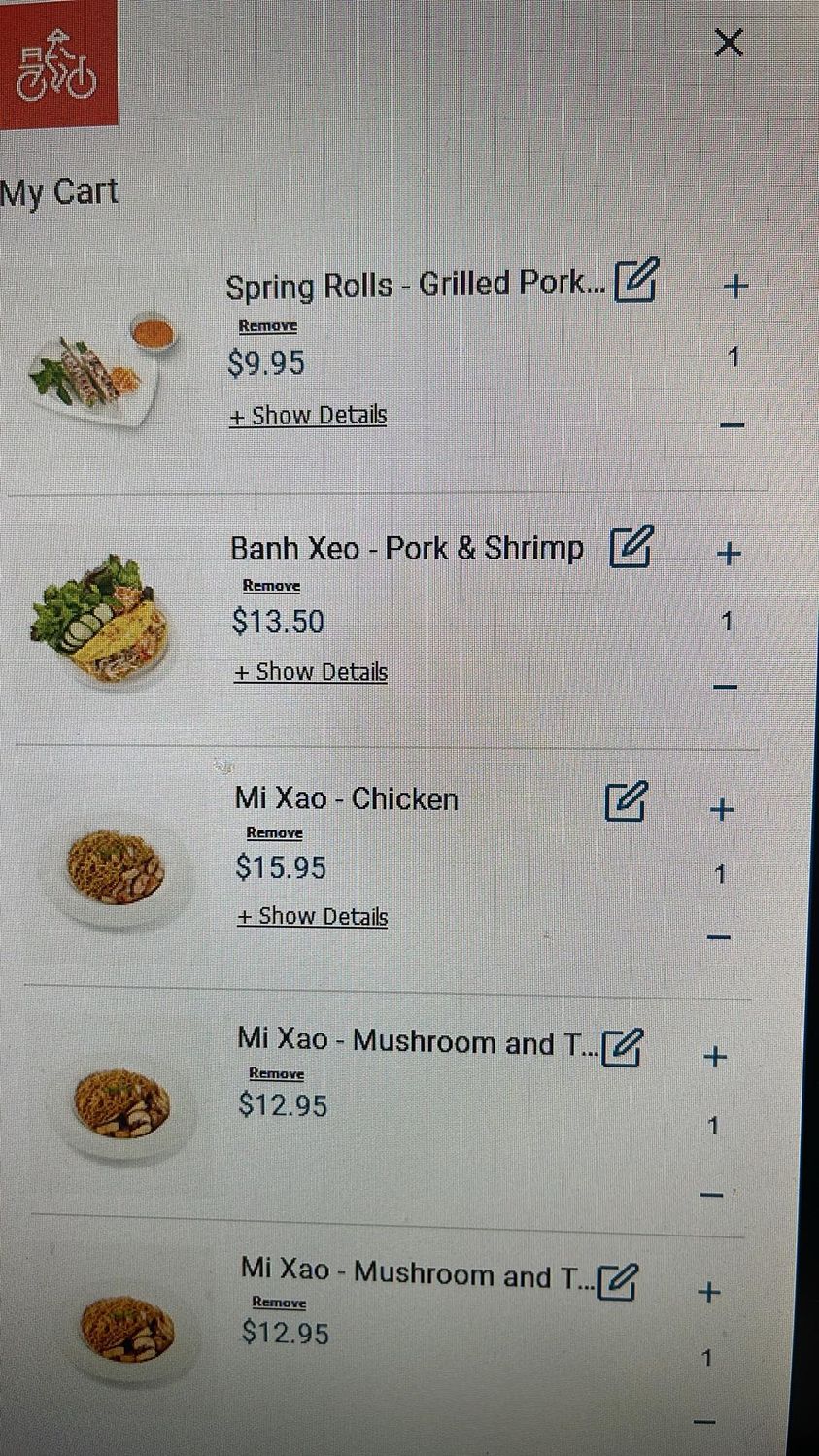
Task: Close the My Cart panel
Action: click(729, 43)
